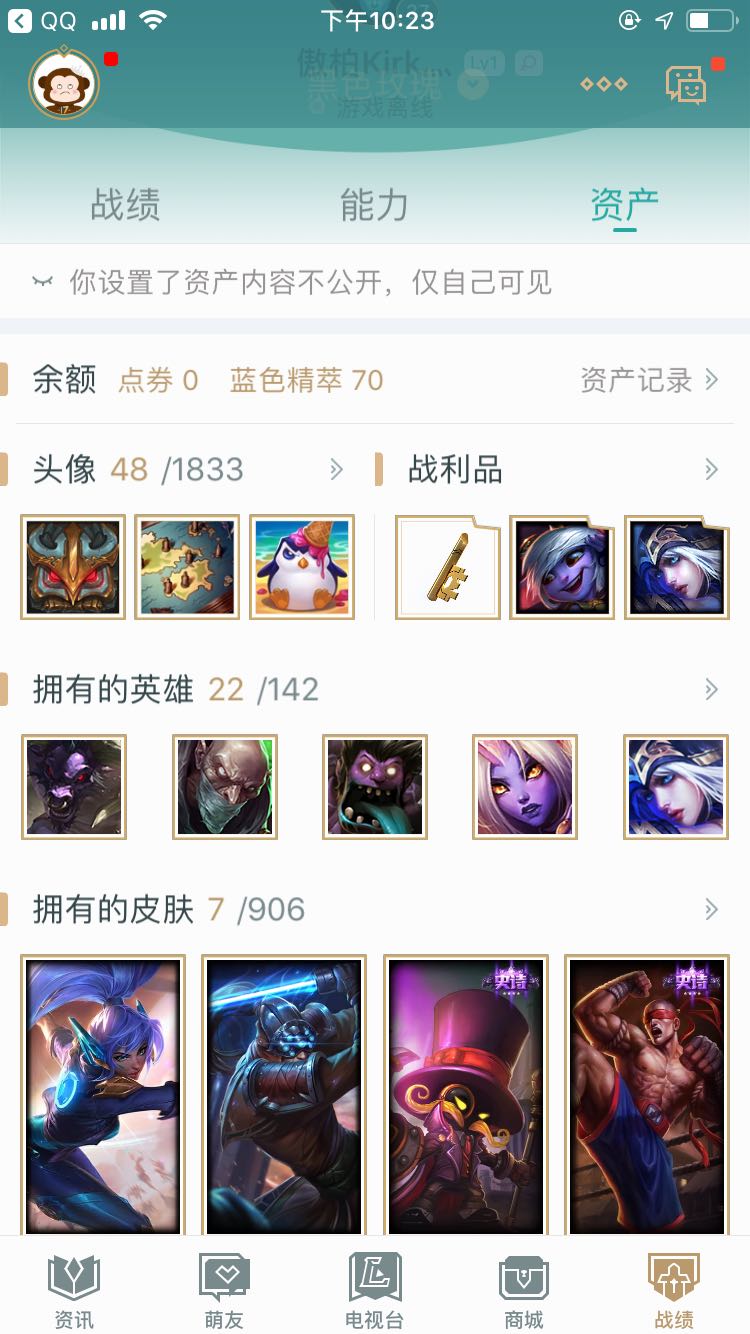The height and width of the screenshot is (1334, 750).
Task: Open the monkey profile avatar
Action: tap(64, 83)
